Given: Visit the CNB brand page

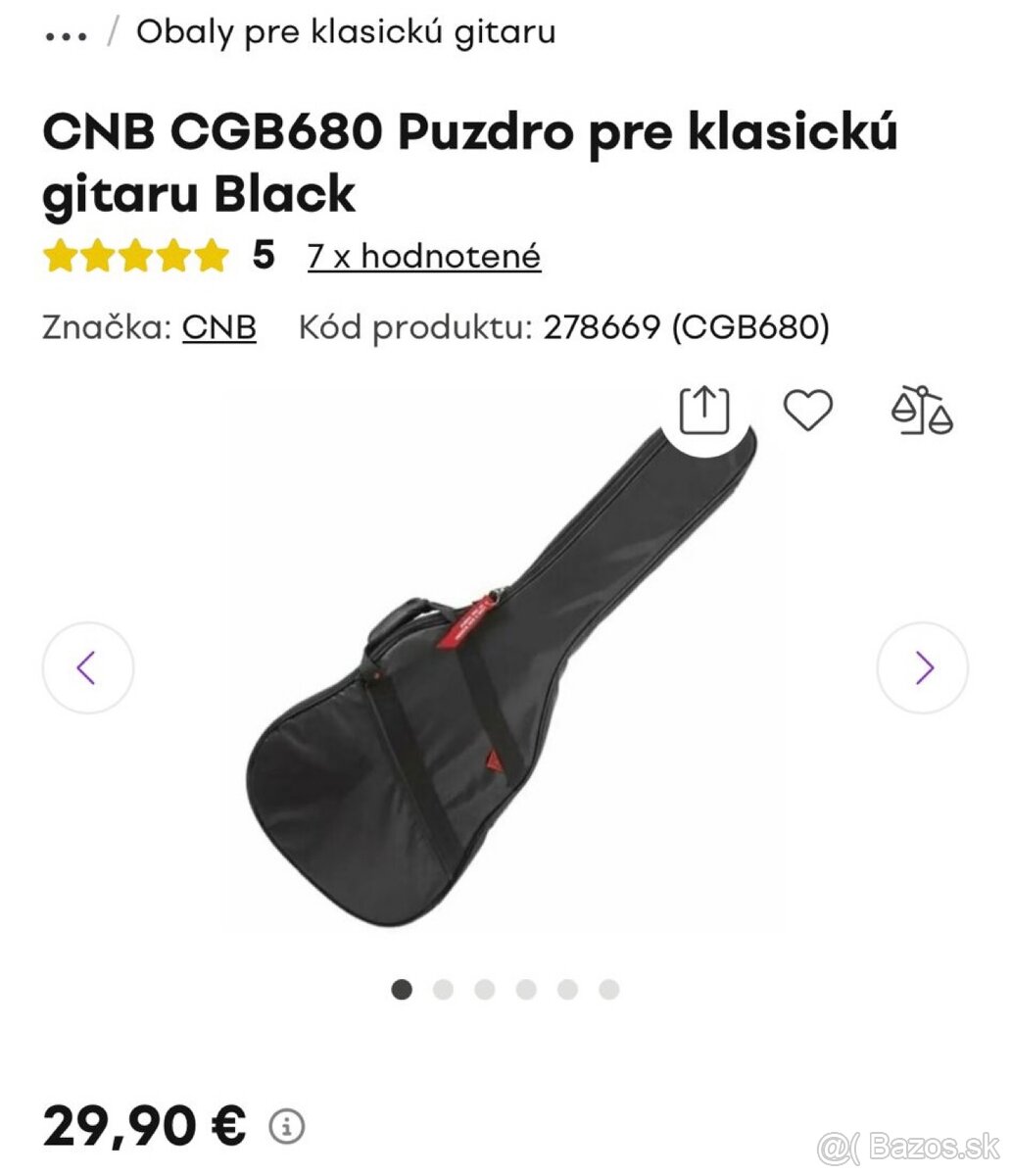Looking at the screenshot, I should (219, 328).
